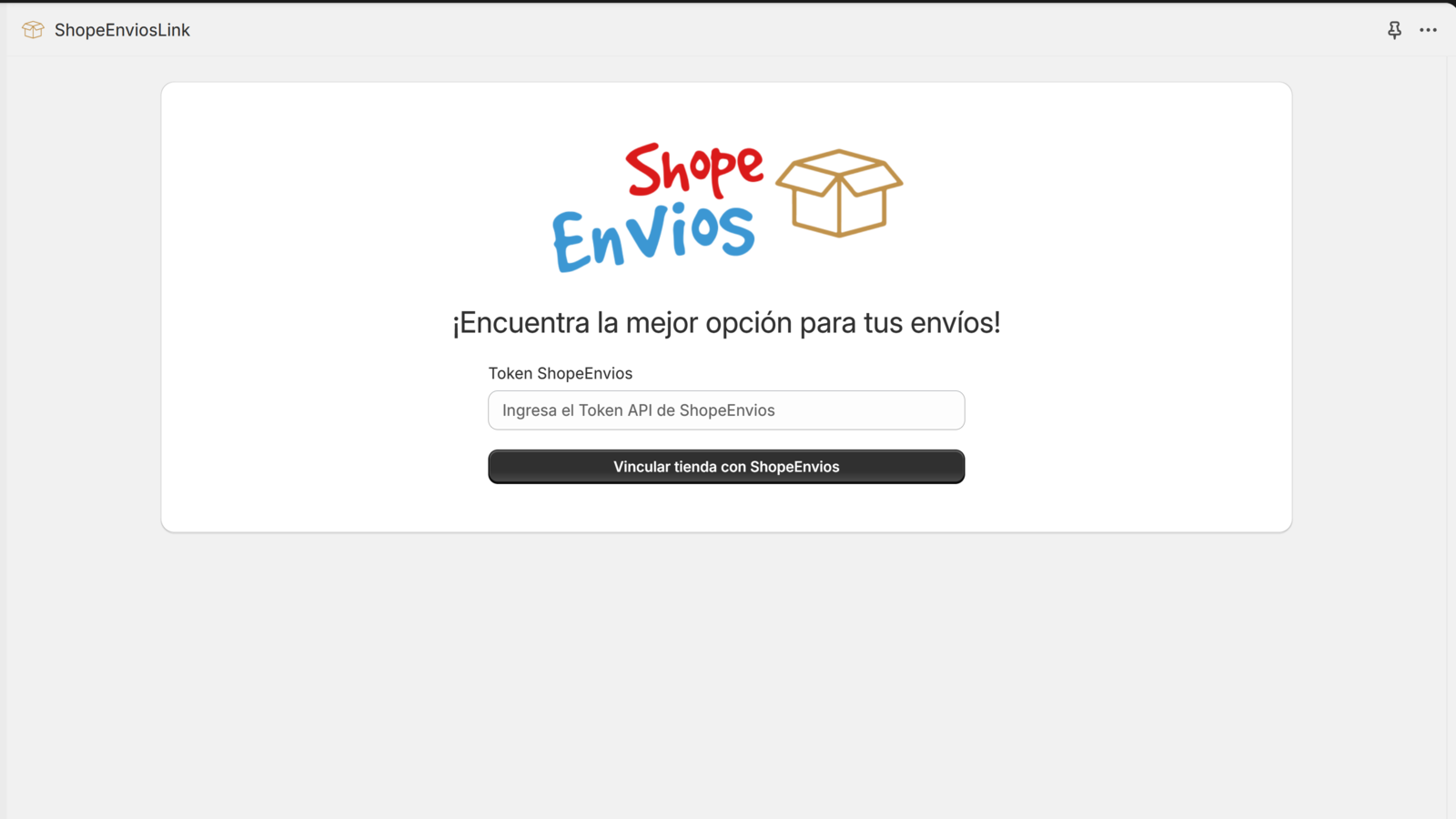1456x819 pixels.
Task: Open the three-dot overflow menu
Action: 1428,30
